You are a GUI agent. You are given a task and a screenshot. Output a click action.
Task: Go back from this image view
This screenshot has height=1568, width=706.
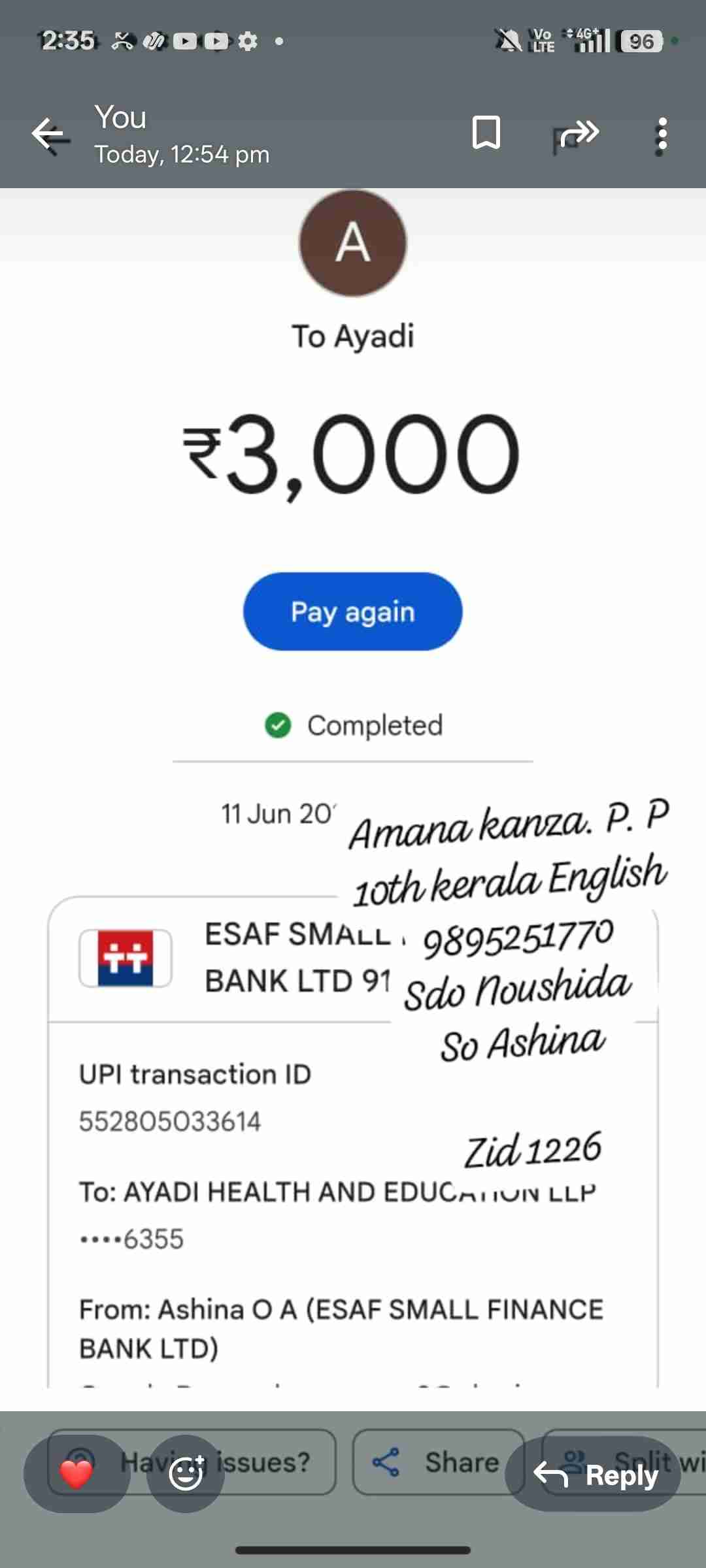pos(50,135)
